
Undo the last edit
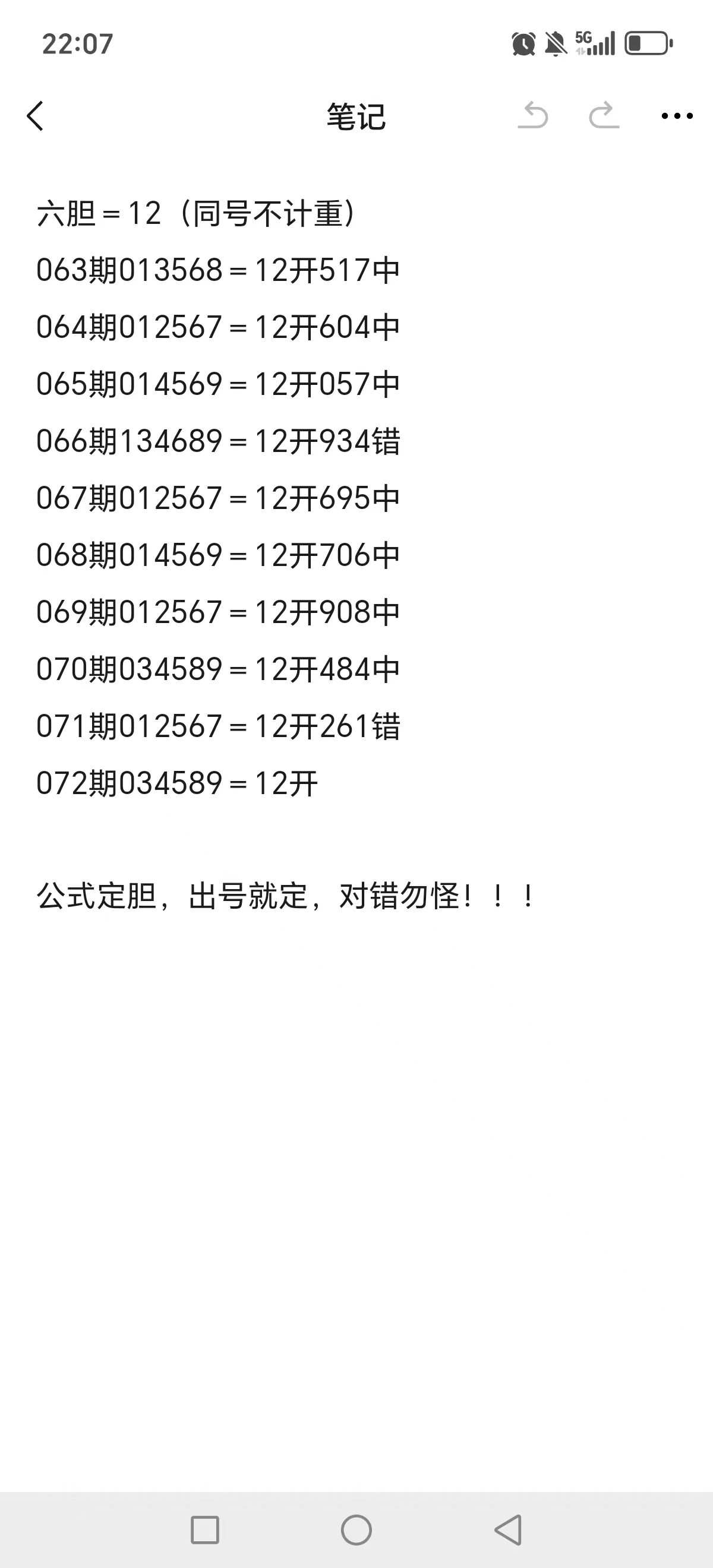pyautogui.click(x=535, y=117)
